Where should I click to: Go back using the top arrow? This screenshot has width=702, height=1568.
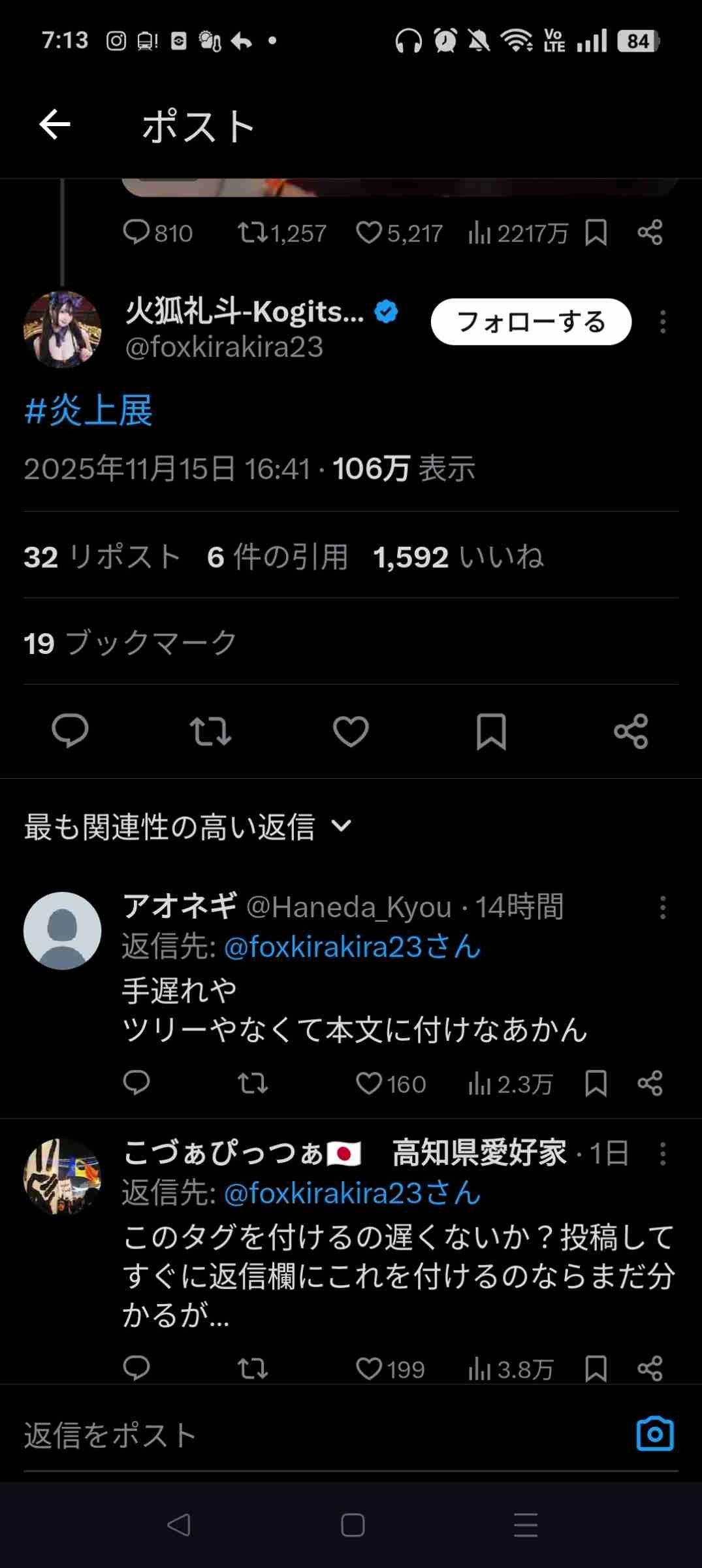tap(55, 125)
